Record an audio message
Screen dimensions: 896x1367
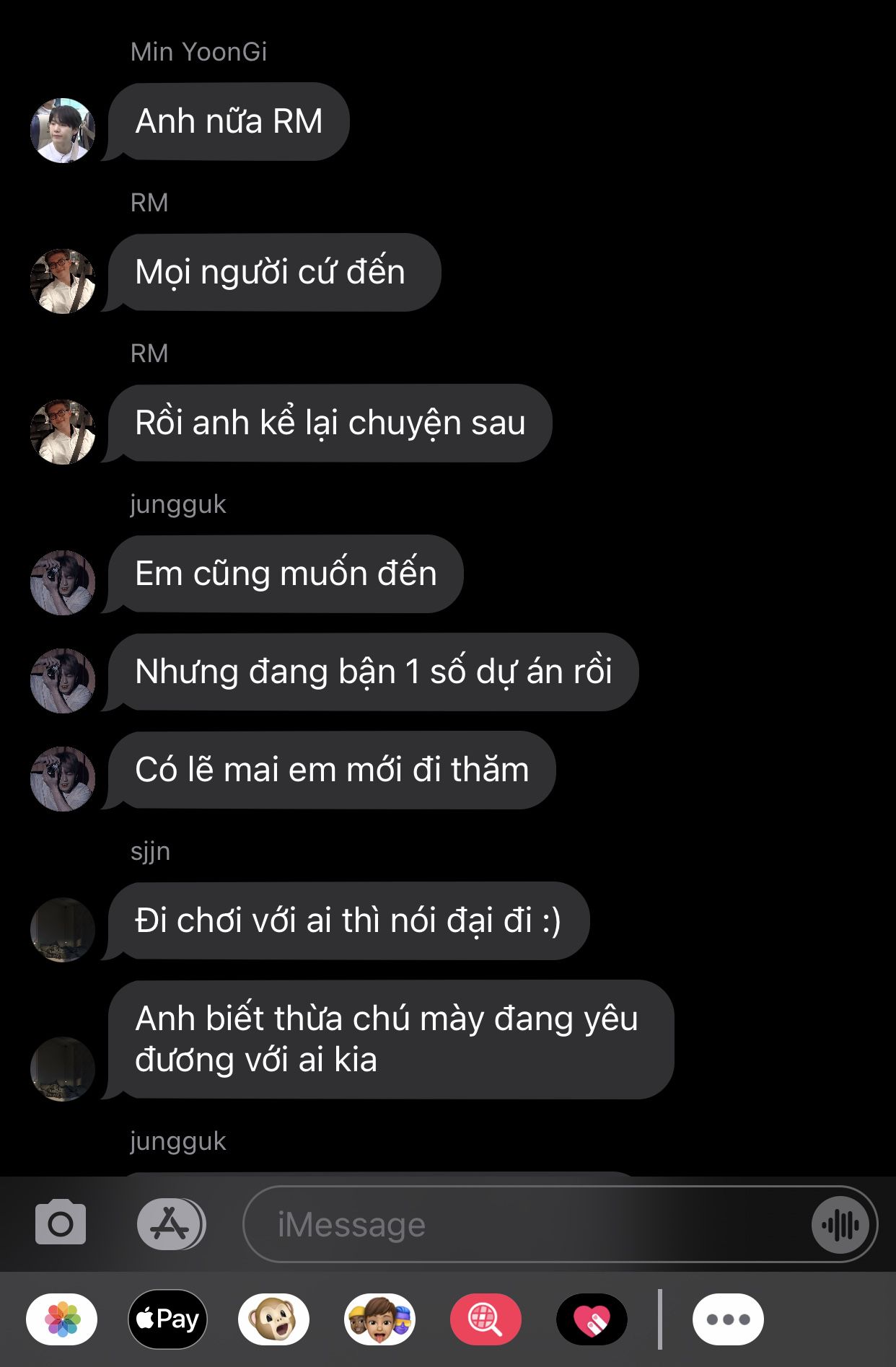pos(840,1224)
